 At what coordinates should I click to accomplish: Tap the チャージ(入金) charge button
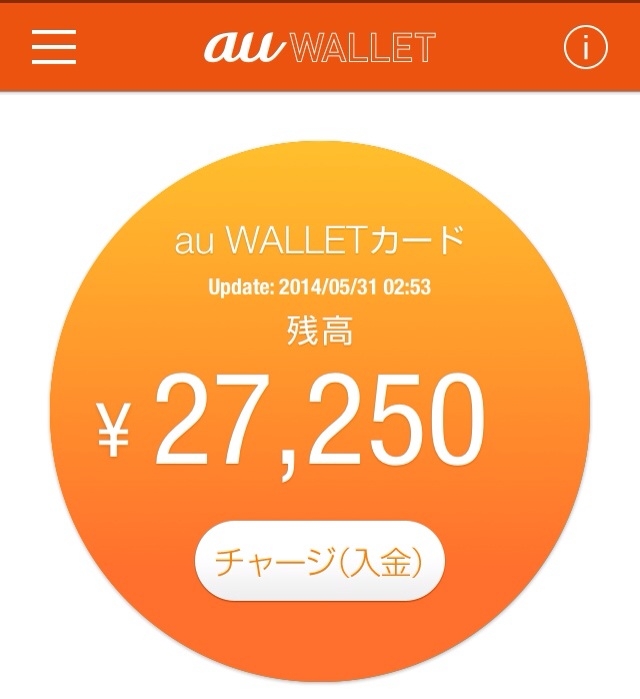[319, 561]
